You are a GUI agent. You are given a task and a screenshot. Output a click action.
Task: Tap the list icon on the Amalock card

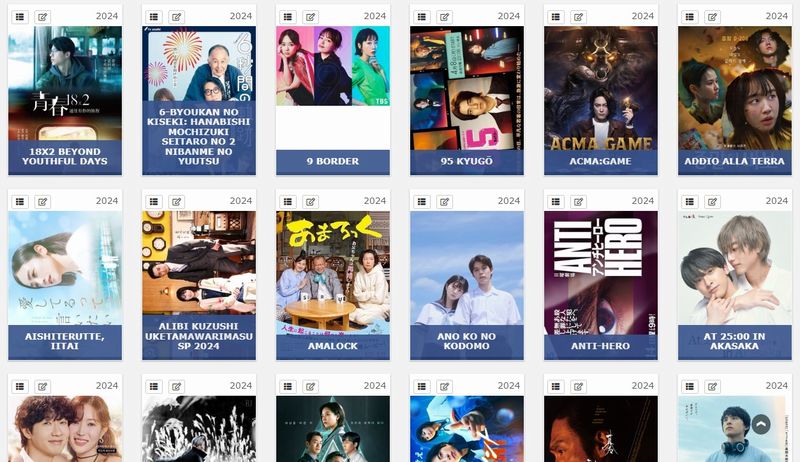pyautogui.click(x=287, y=201)
